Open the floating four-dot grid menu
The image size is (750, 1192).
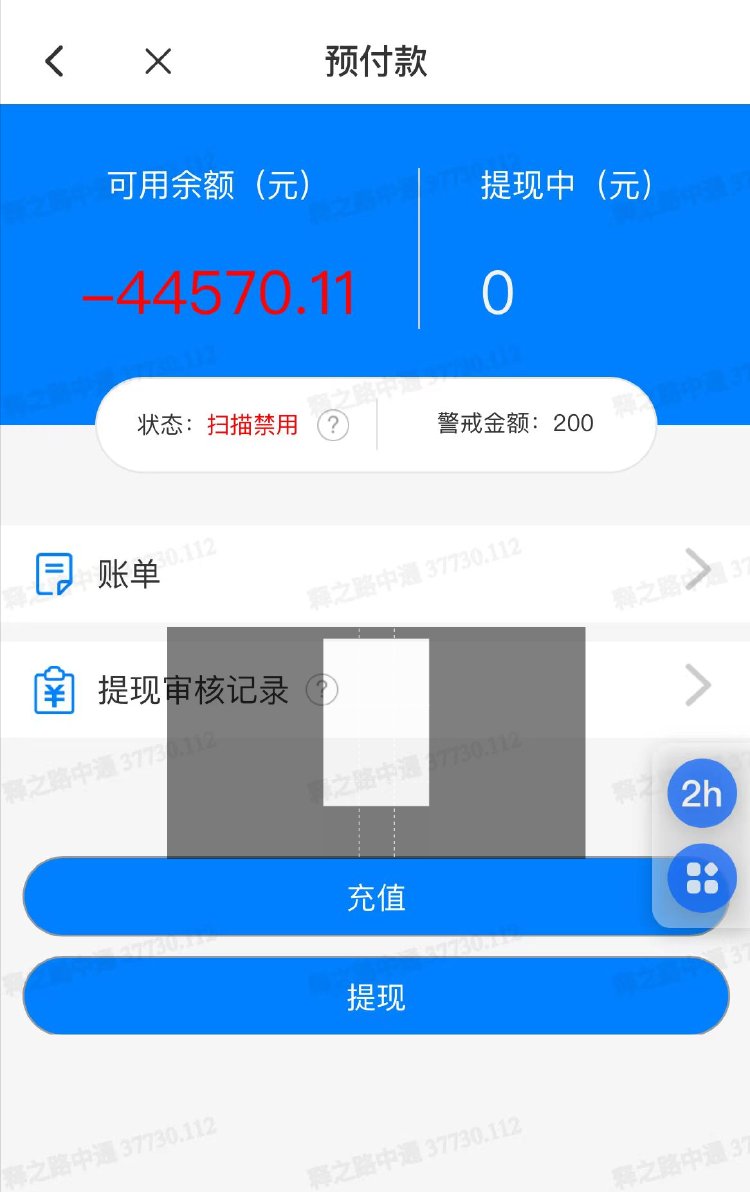(701, 879)
